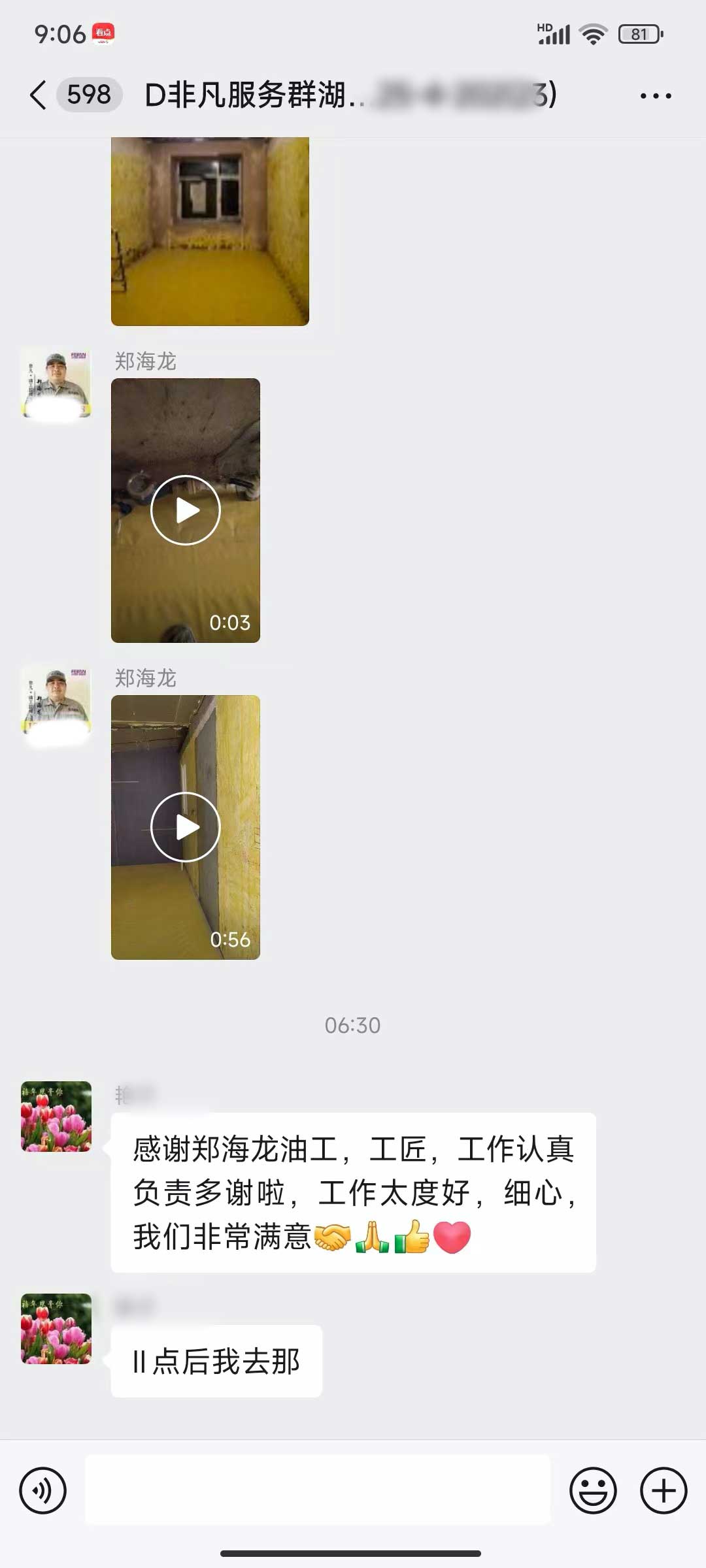Open the group chat overflow menu
This screenshot has height=1568, width=706.
coord(655,96)
